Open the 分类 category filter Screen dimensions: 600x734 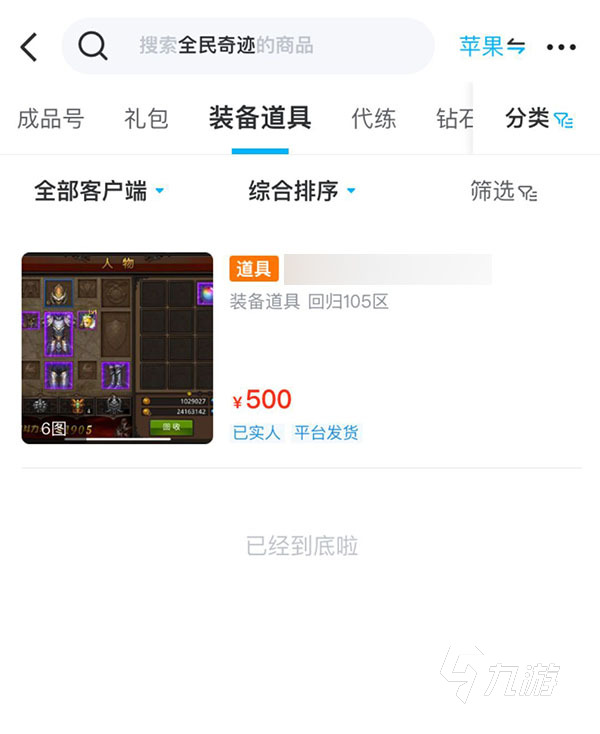pyautogui.click(x=539, y=119)
